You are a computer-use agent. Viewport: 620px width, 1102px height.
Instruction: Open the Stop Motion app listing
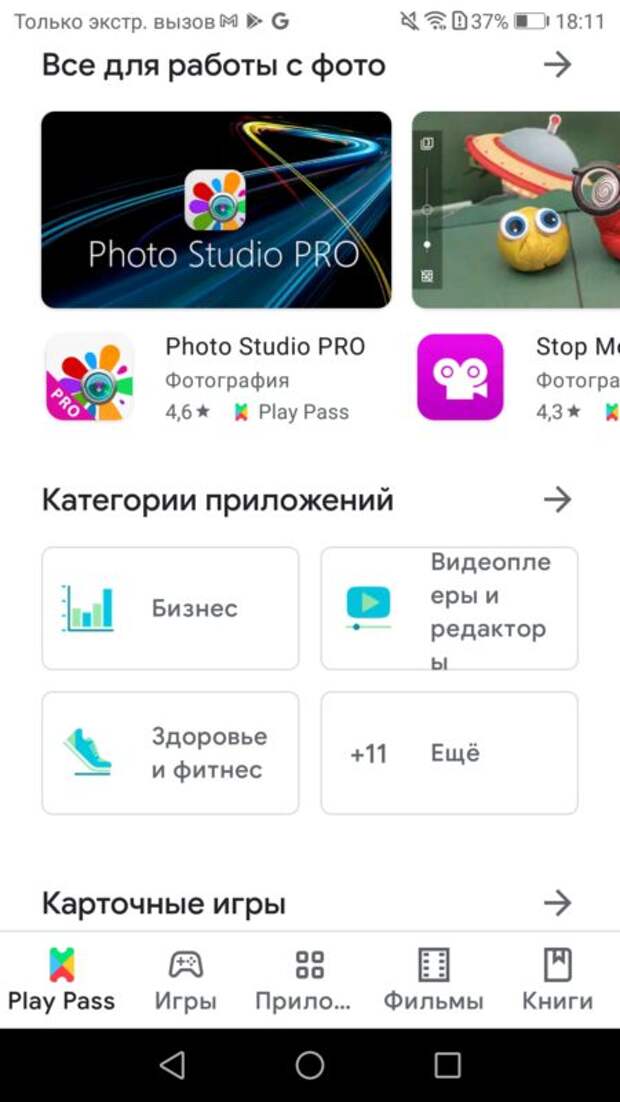(517, 378)
